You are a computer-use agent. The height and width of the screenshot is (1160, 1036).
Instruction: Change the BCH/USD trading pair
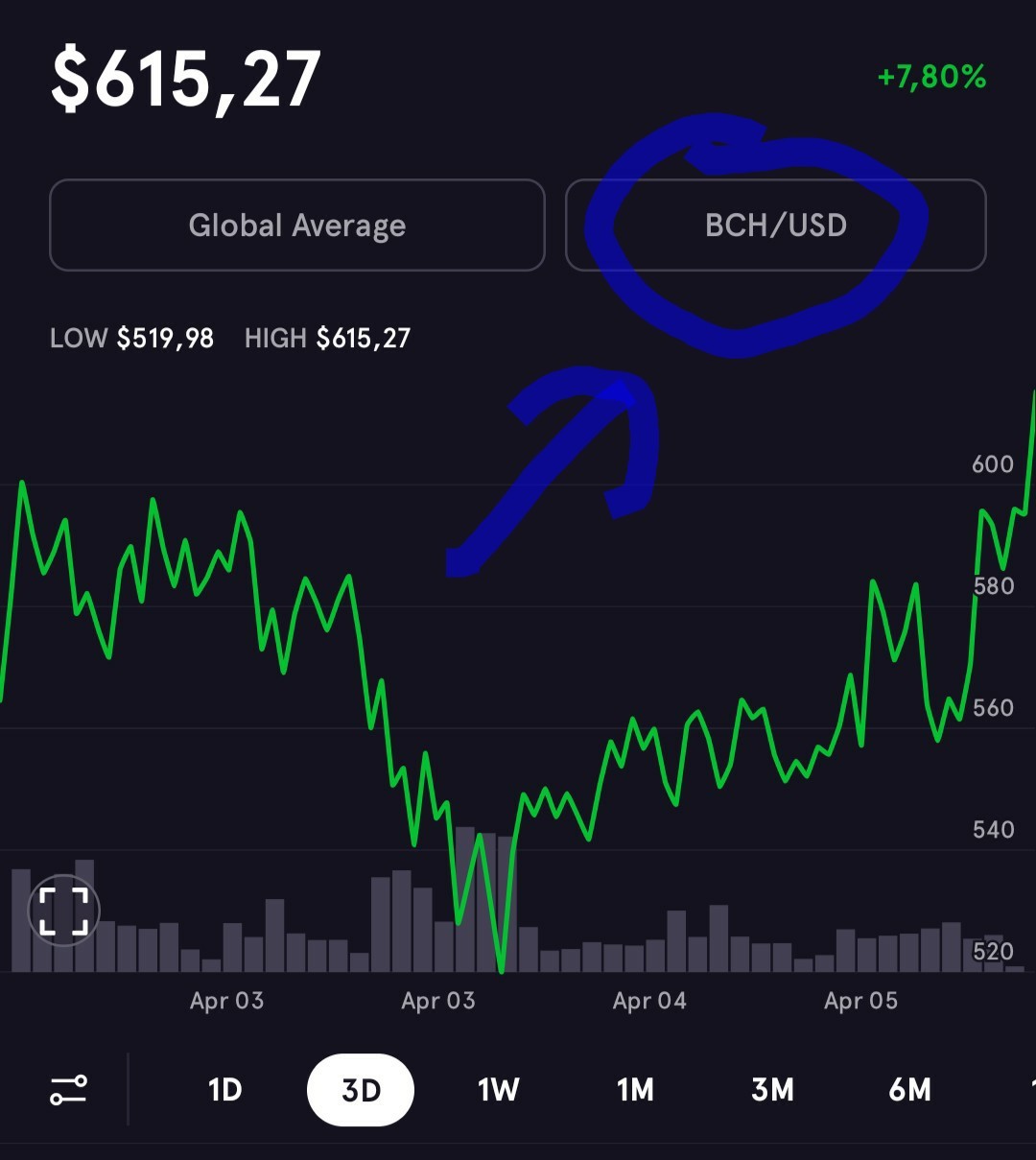pyautogui.click(x=776, y=225)
